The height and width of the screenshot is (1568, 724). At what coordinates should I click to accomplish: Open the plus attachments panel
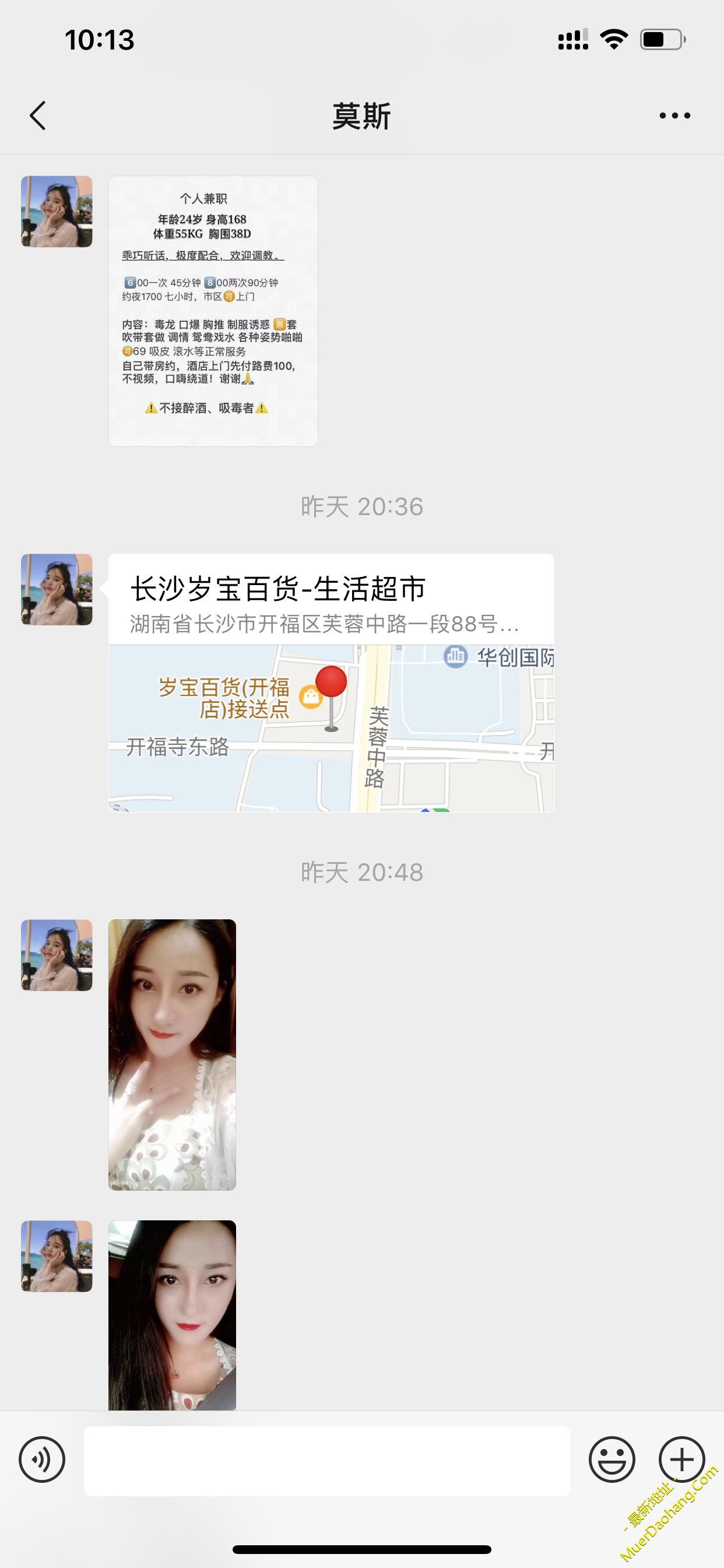coord(682,1459)
